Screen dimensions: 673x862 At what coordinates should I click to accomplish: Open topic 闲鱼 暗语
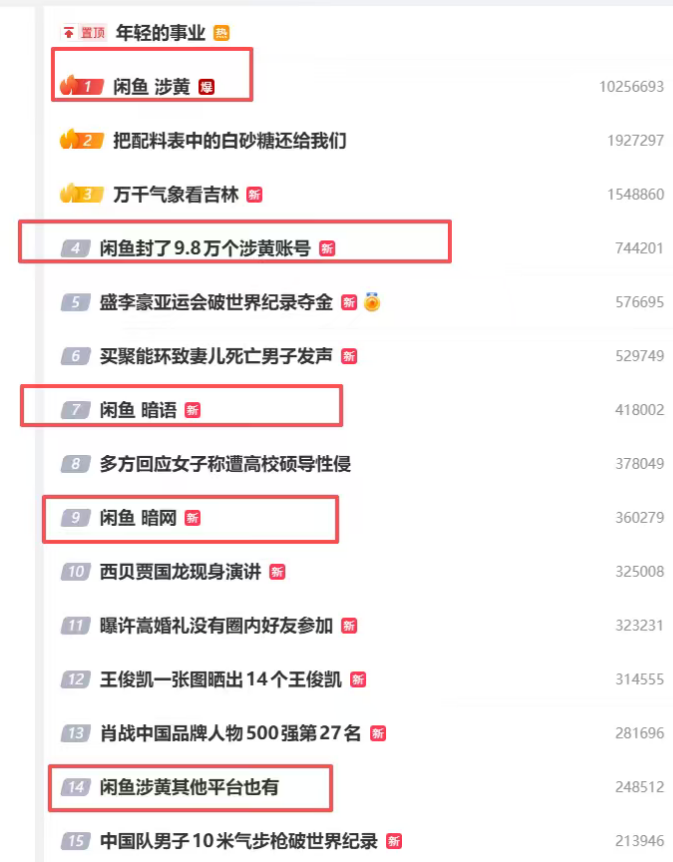138,410
